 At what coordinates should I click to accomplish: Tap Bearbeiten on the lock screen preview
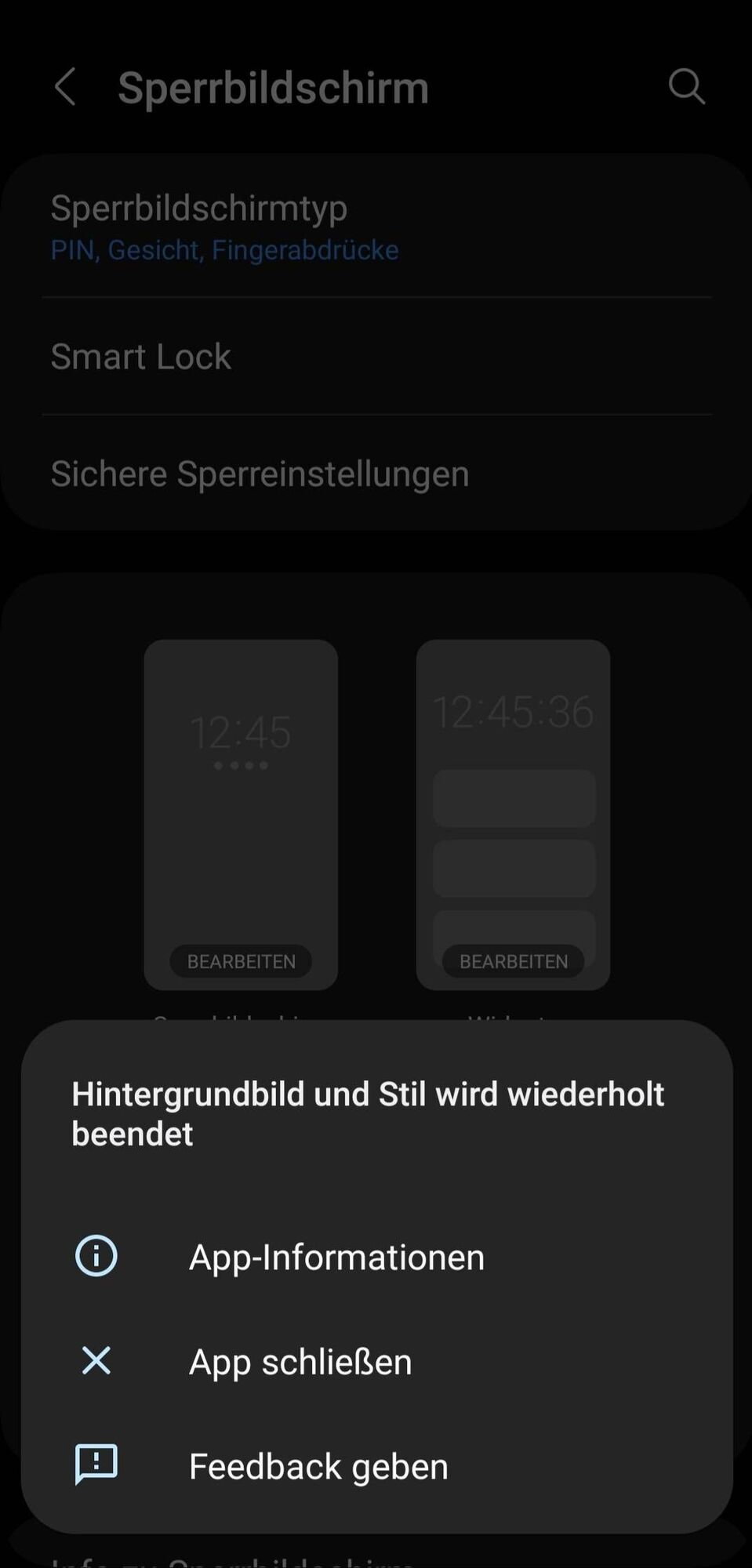point(241,961)
